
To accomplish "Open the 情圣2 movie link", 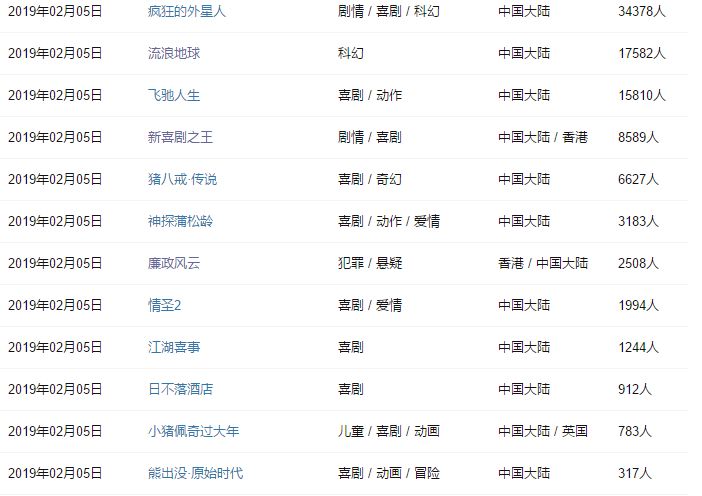I will click(164, 305).
